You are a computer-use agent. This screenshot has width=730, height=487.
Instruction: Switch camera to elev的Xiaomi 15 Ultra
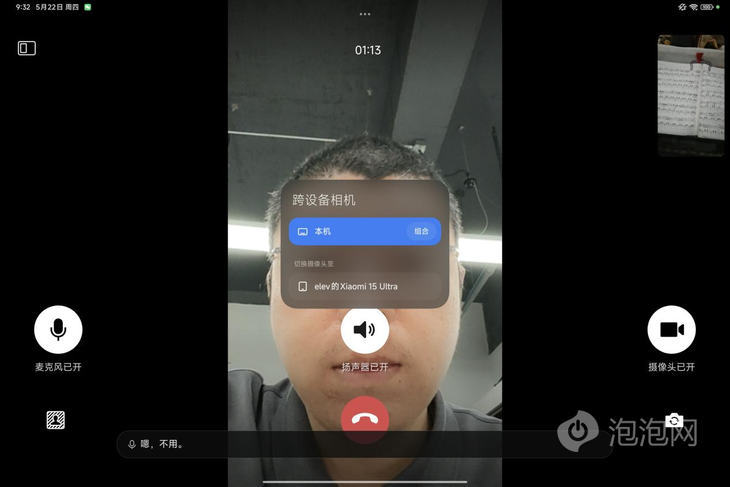(x=365, y=286)
